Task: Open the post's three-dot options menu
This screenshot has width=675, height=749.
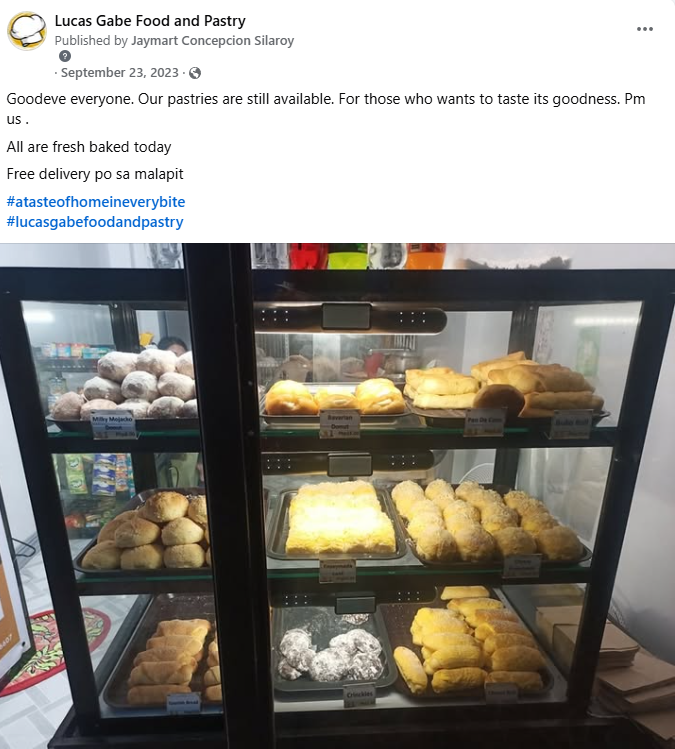Action: tap(645, 29)
